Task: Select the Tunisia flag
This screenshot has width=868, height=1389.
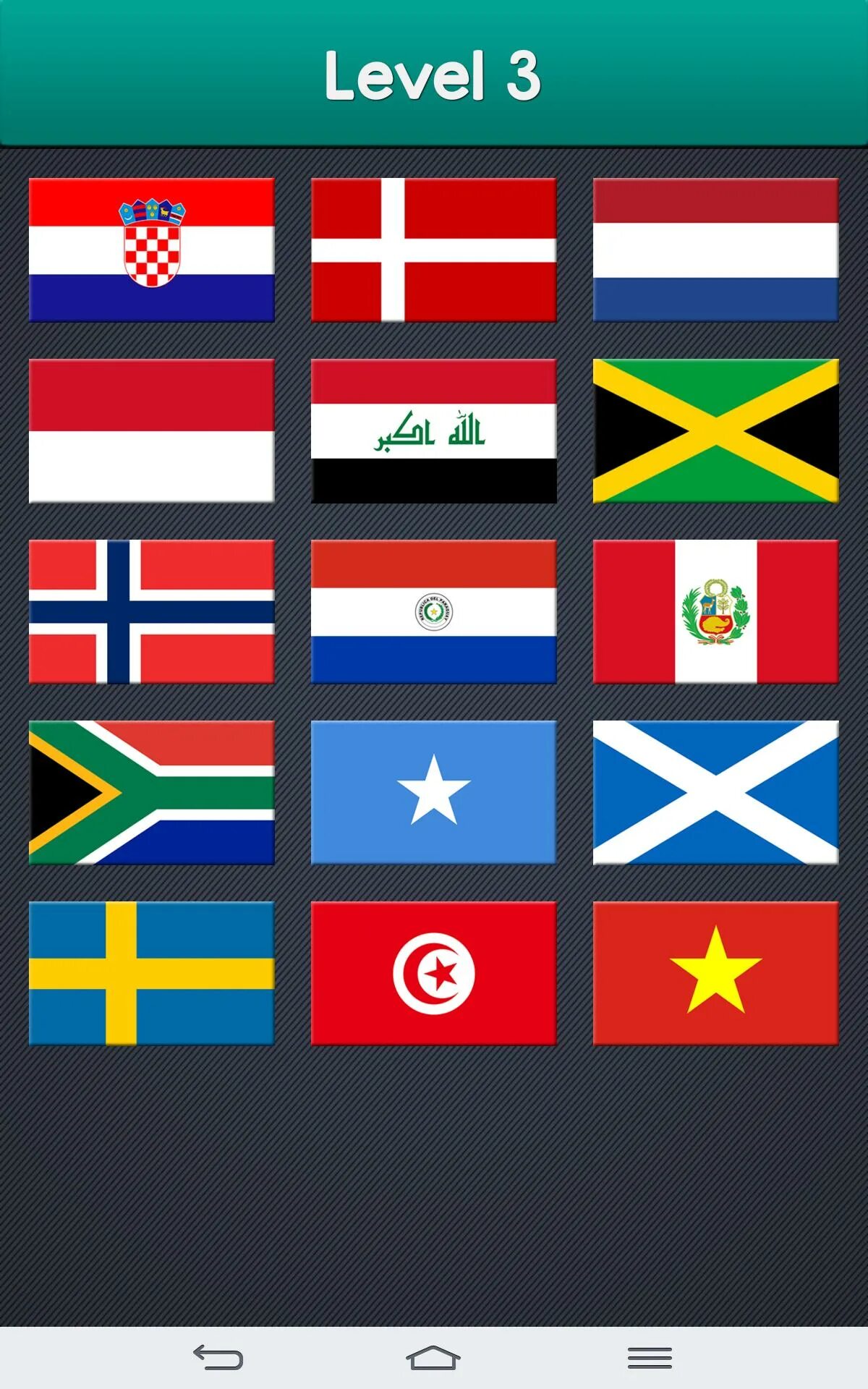Action: tap(433, 973)
